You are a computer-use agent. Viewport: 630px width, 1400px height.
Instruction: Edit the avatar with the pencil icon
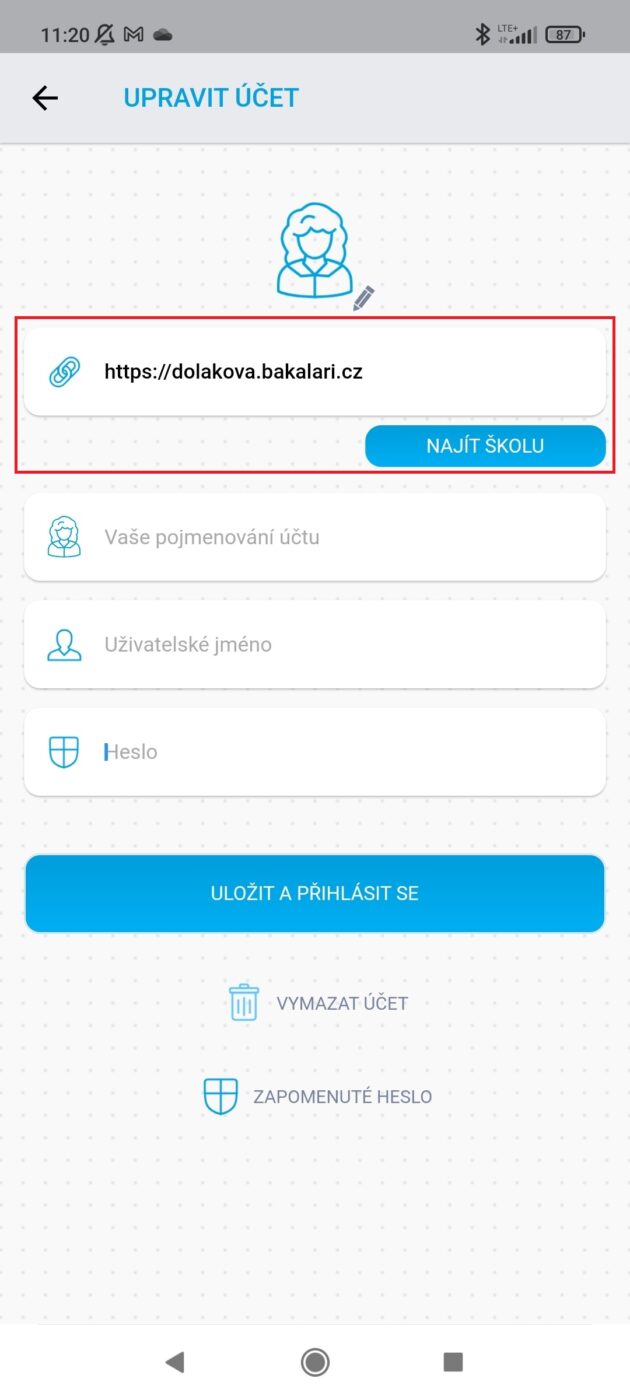(x=364, y=297)
